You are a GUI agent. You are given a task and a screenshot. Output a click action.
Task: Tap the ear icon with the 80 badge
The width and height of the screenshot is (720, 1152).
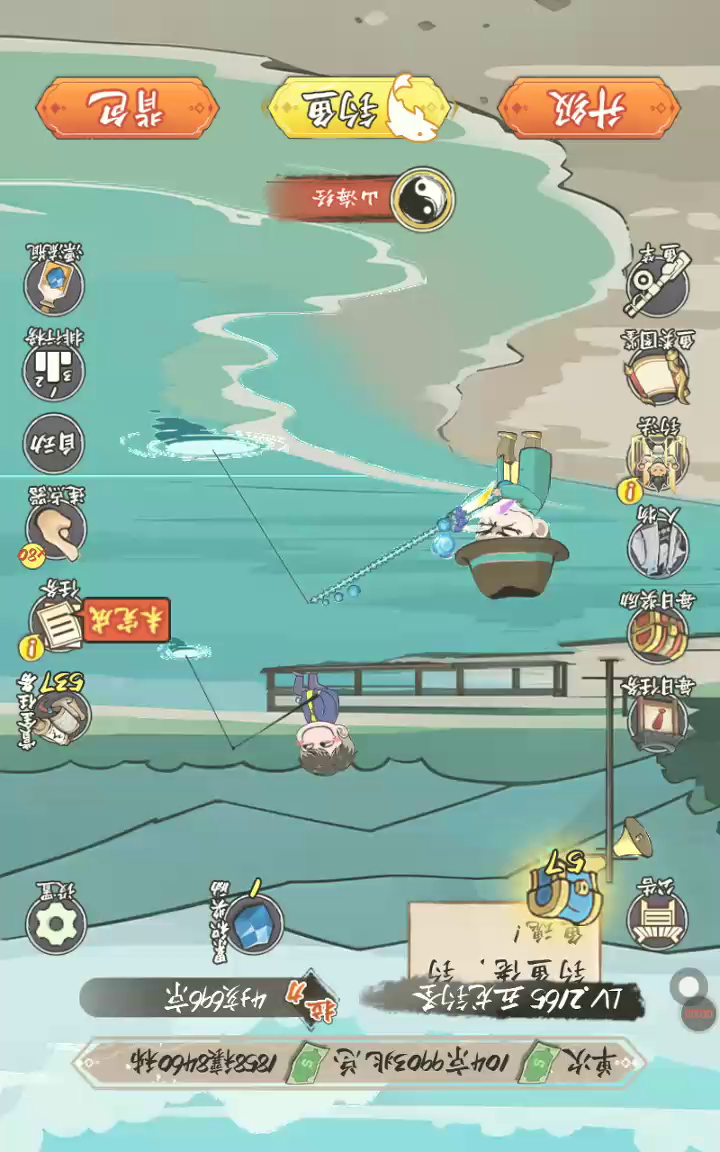click(57, 530)
